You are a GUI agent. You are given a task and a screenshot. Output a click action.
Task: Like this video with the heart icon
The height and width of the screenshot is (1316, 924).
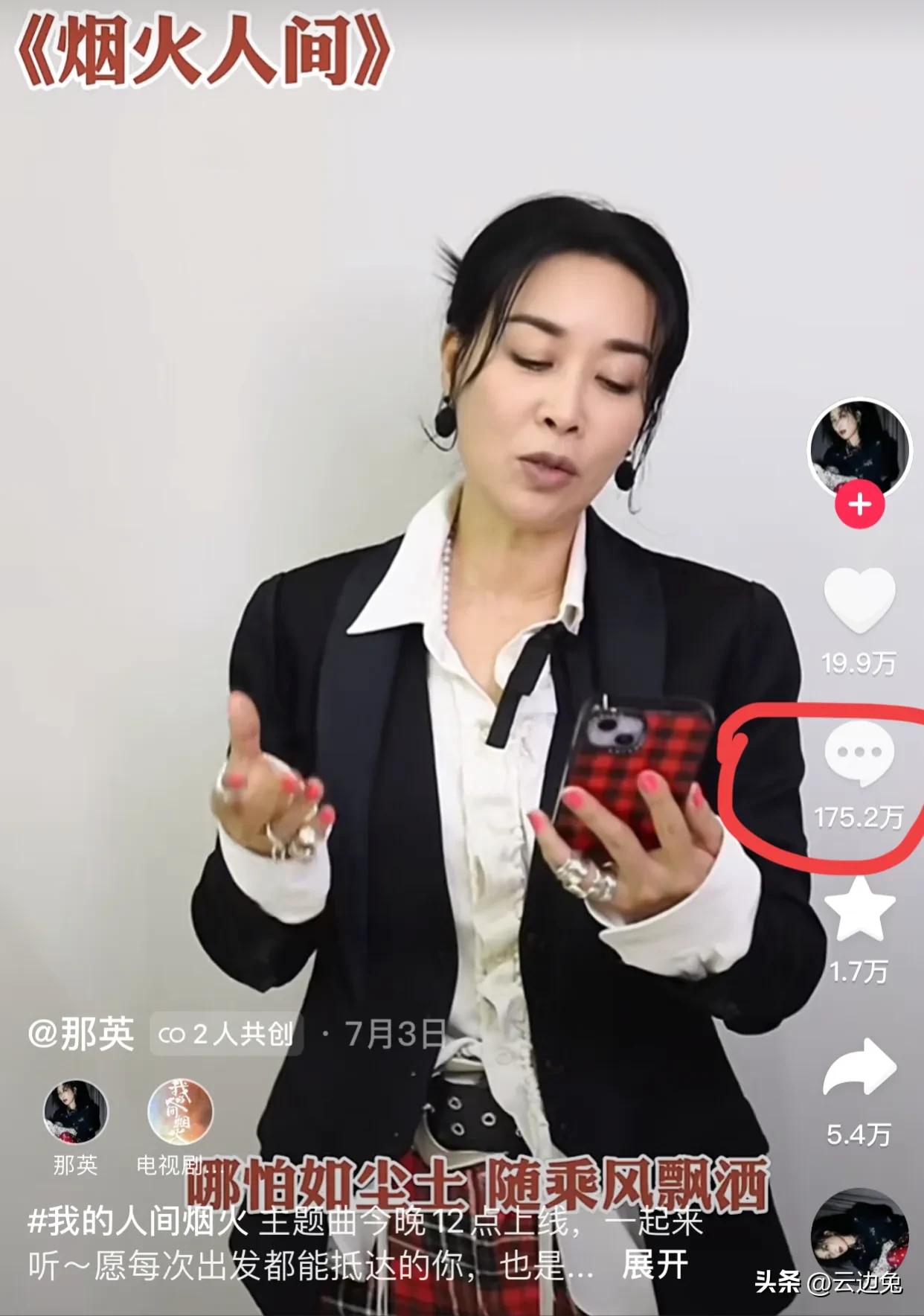coord(859,601)
